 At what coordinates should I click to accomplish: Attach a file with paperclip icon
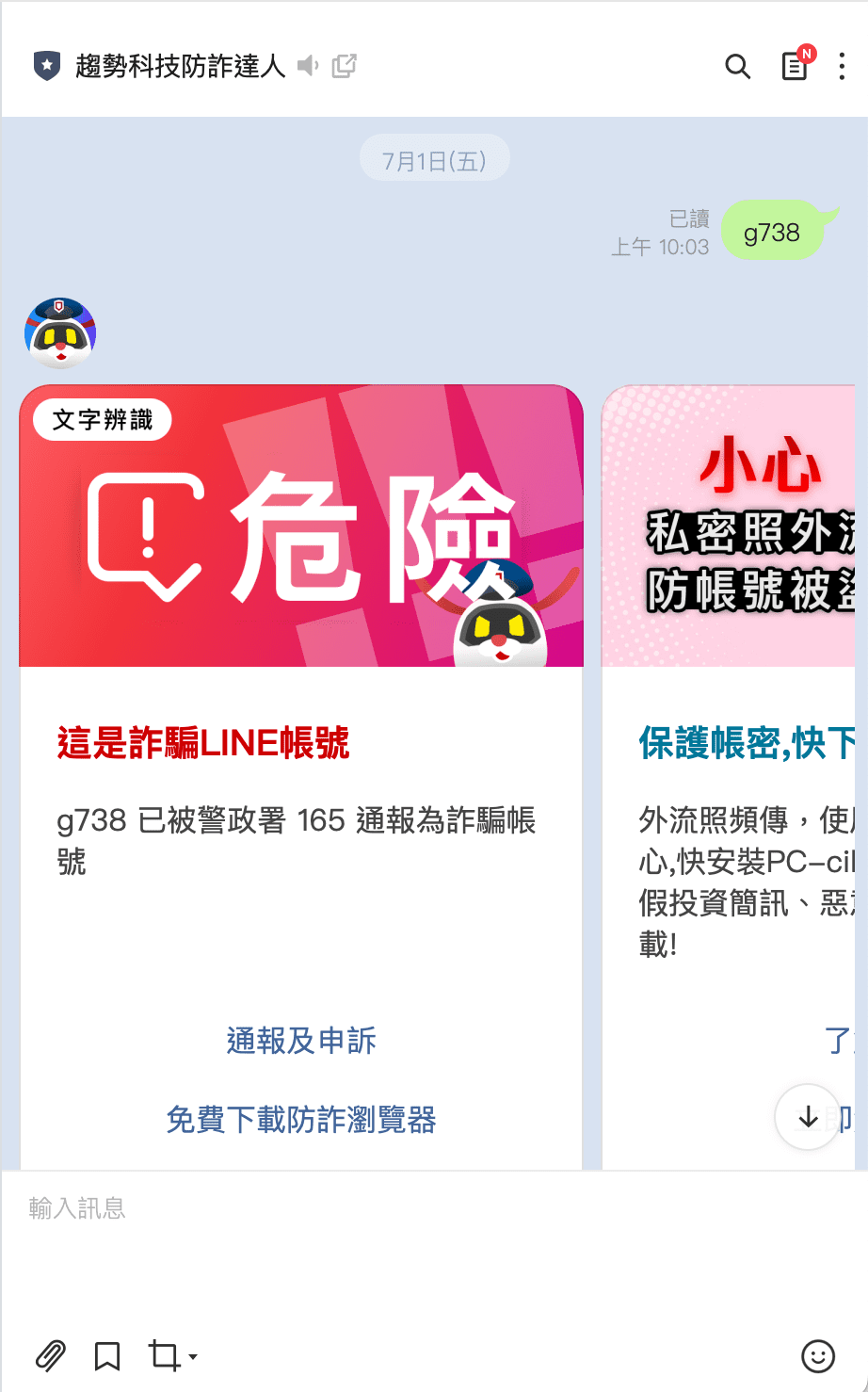click(x=51, y=1356)
